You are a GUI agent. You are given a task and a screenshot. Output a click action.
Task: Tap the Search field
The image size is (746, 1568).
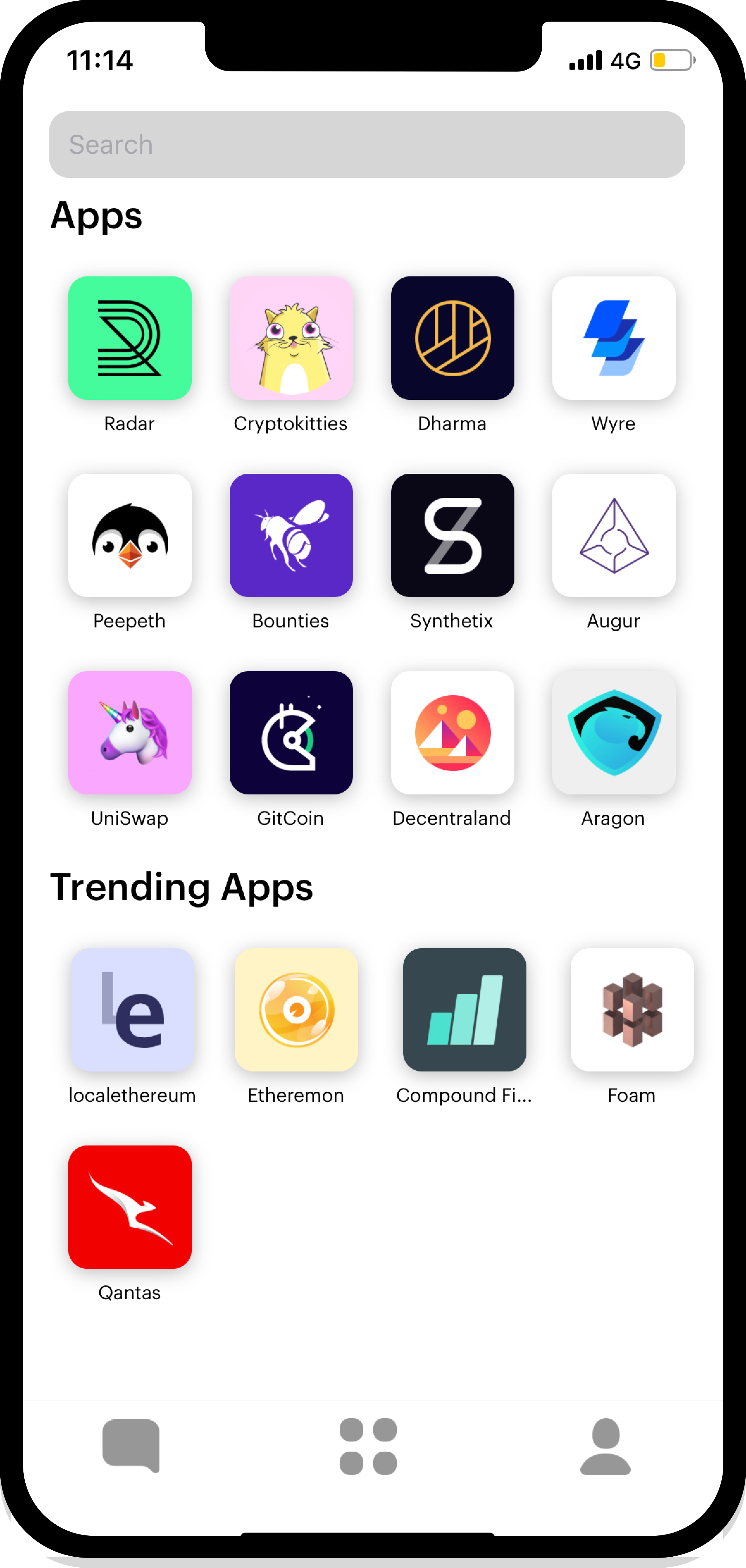coord(367,144)
